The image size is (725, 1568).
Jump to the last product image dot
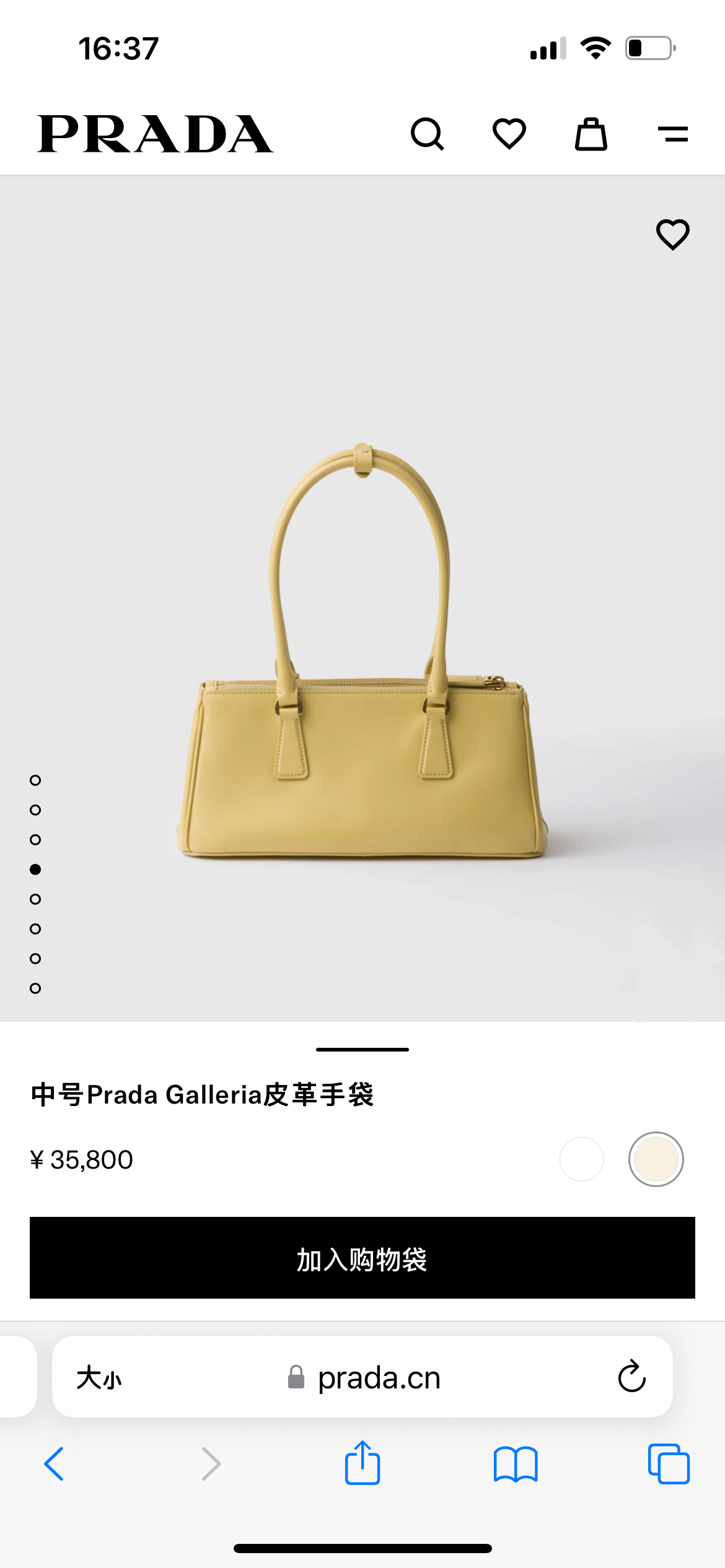[35, 988]
